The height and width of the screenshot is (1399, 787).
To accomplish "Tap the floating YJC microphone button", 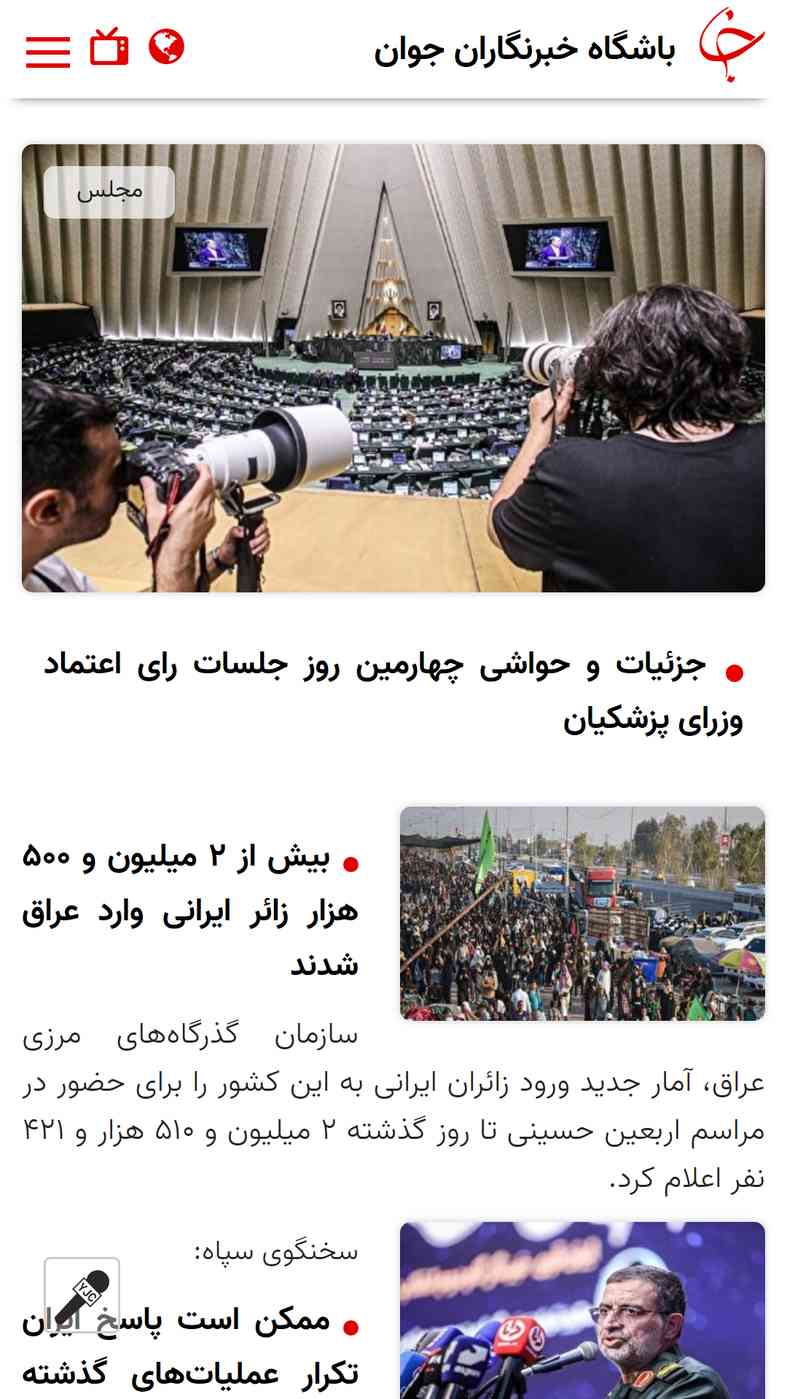I will click(82, 1294).
